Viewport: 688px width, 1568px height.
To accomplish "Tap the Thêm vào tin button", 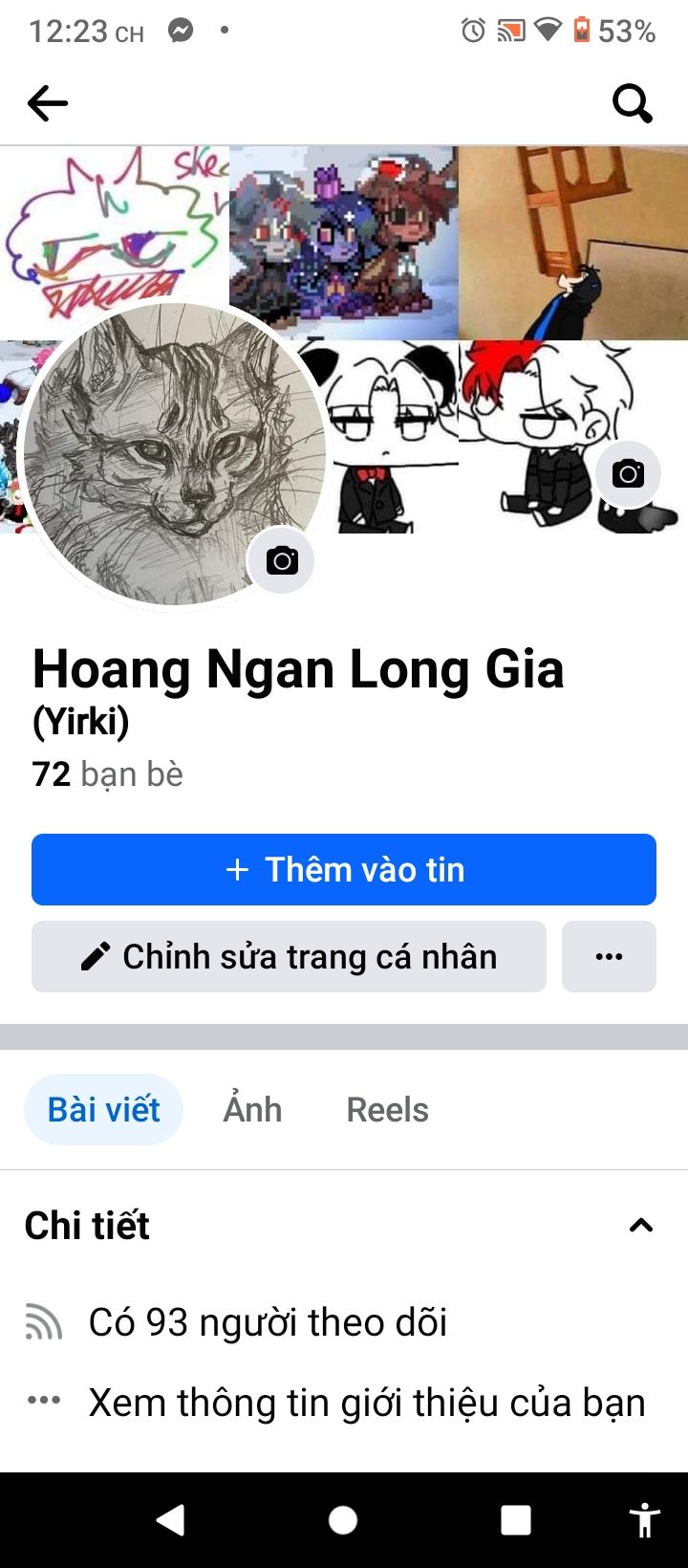I will coord(344,869).
